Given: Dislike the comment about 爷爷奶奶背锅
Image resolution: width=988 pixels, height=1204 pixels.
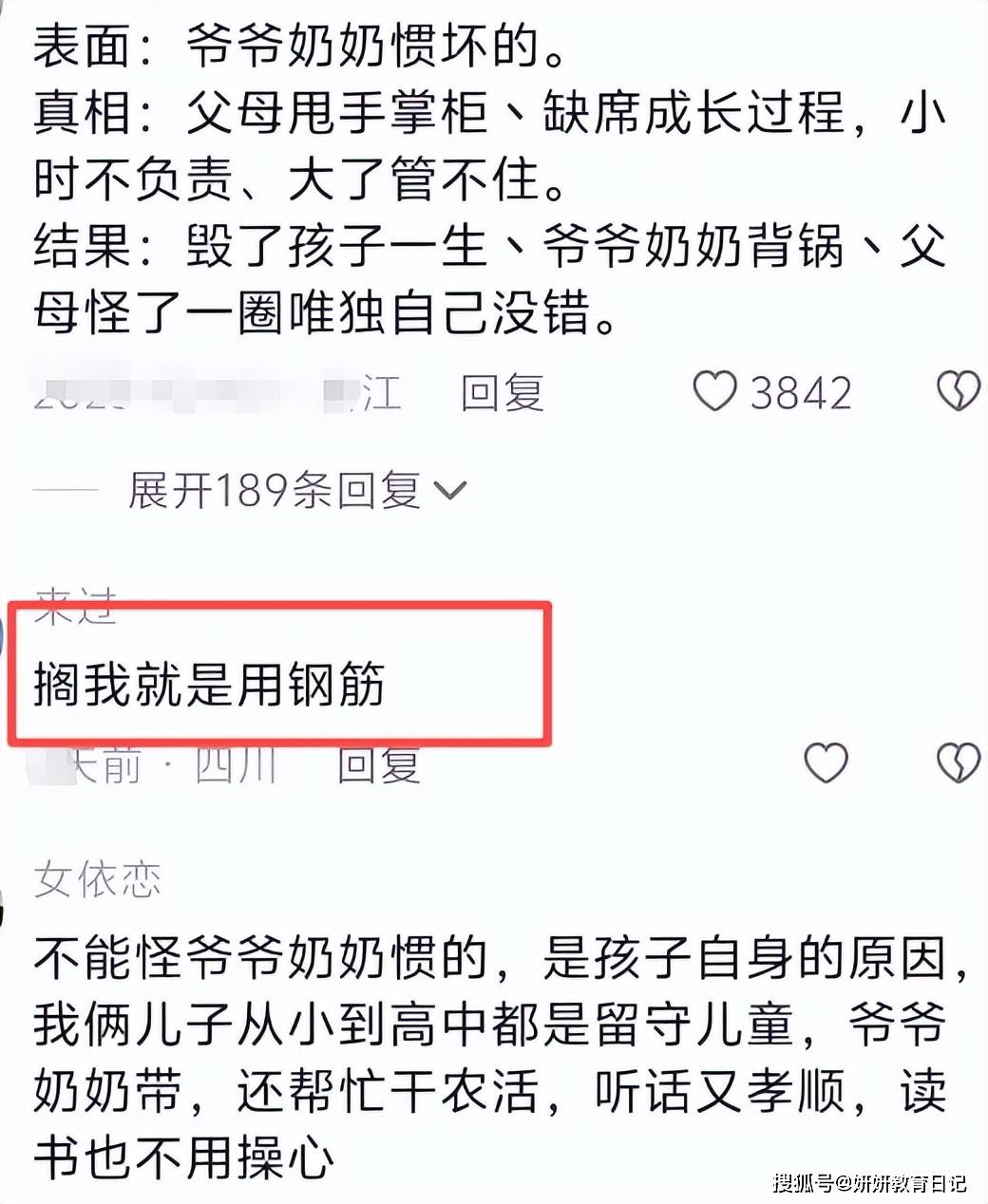Looking at the screenshot, I should tap(958, 391).
